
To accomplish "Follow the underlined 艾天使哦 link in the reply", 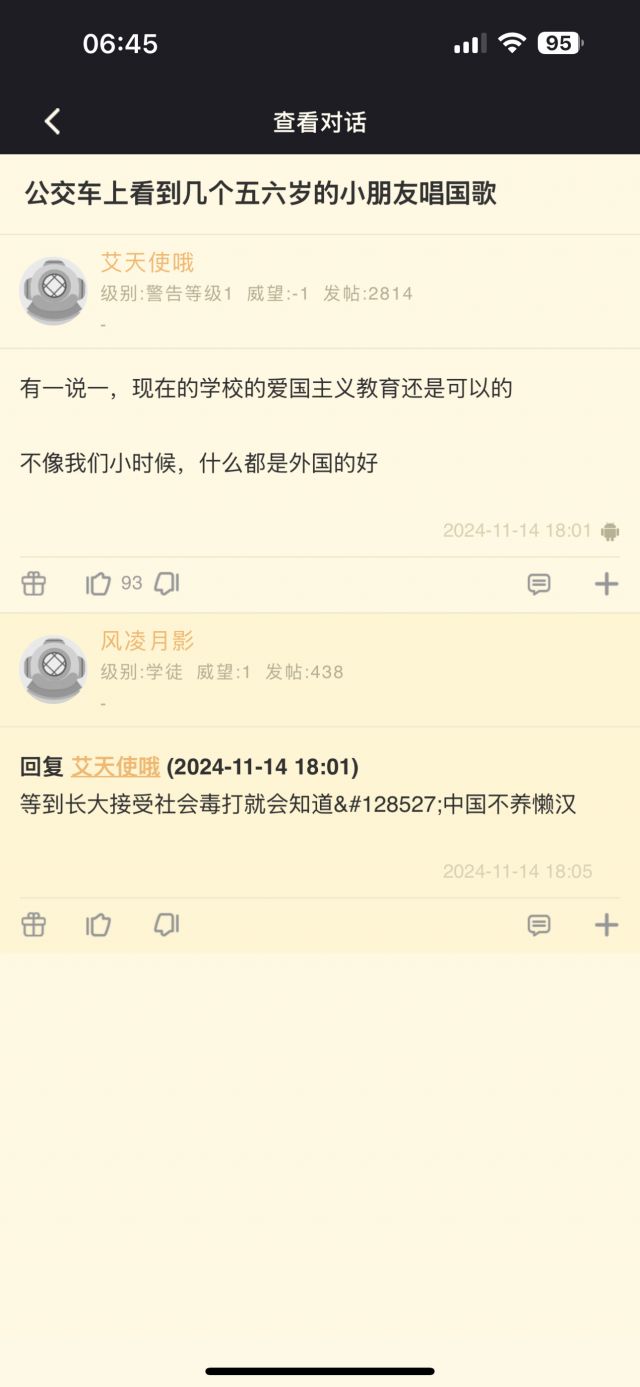I will click(x=116, y=767).
